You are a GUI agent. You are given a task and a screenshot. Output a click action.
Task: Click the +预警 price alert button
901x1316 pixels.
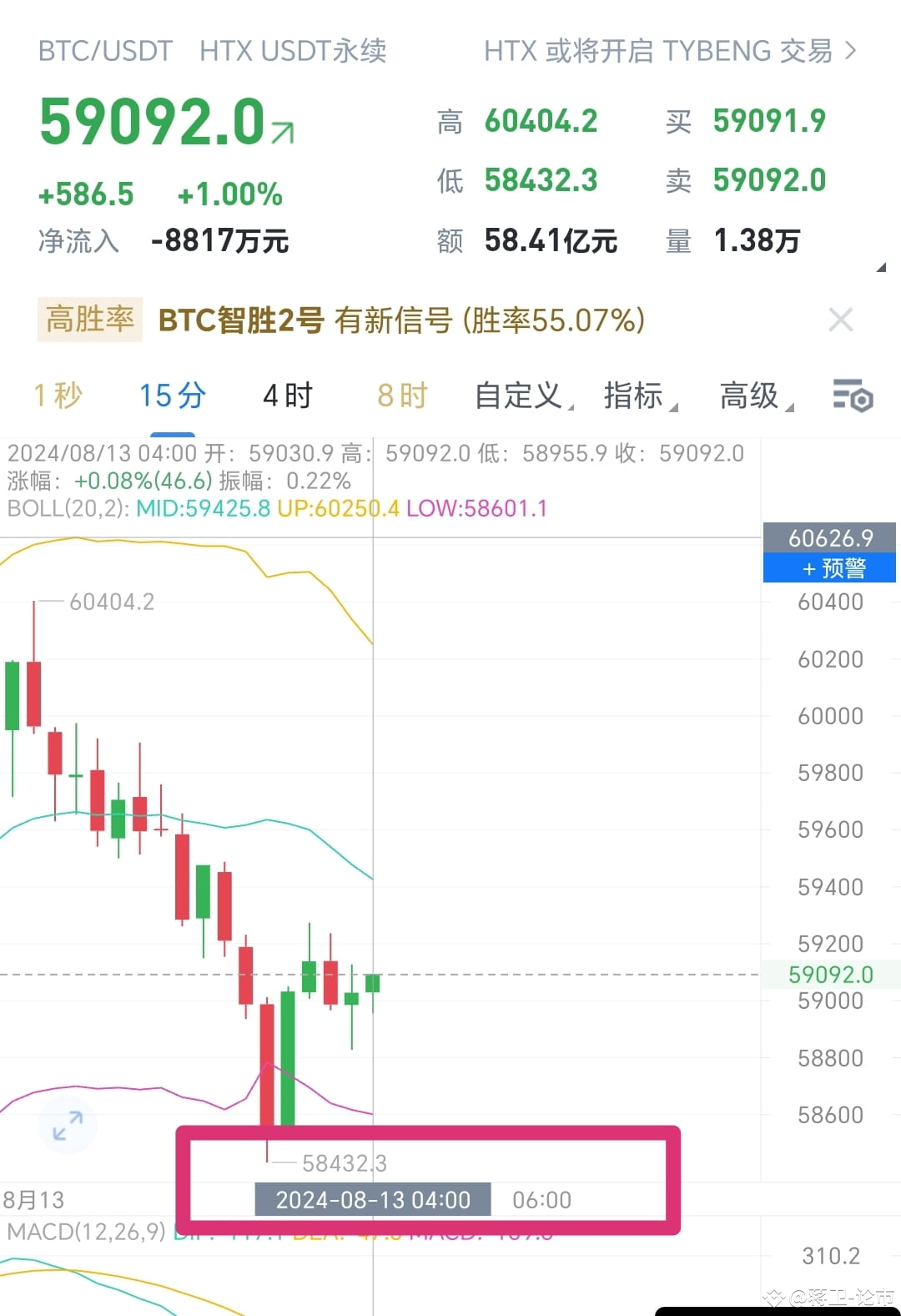click(x=828, y=567)
